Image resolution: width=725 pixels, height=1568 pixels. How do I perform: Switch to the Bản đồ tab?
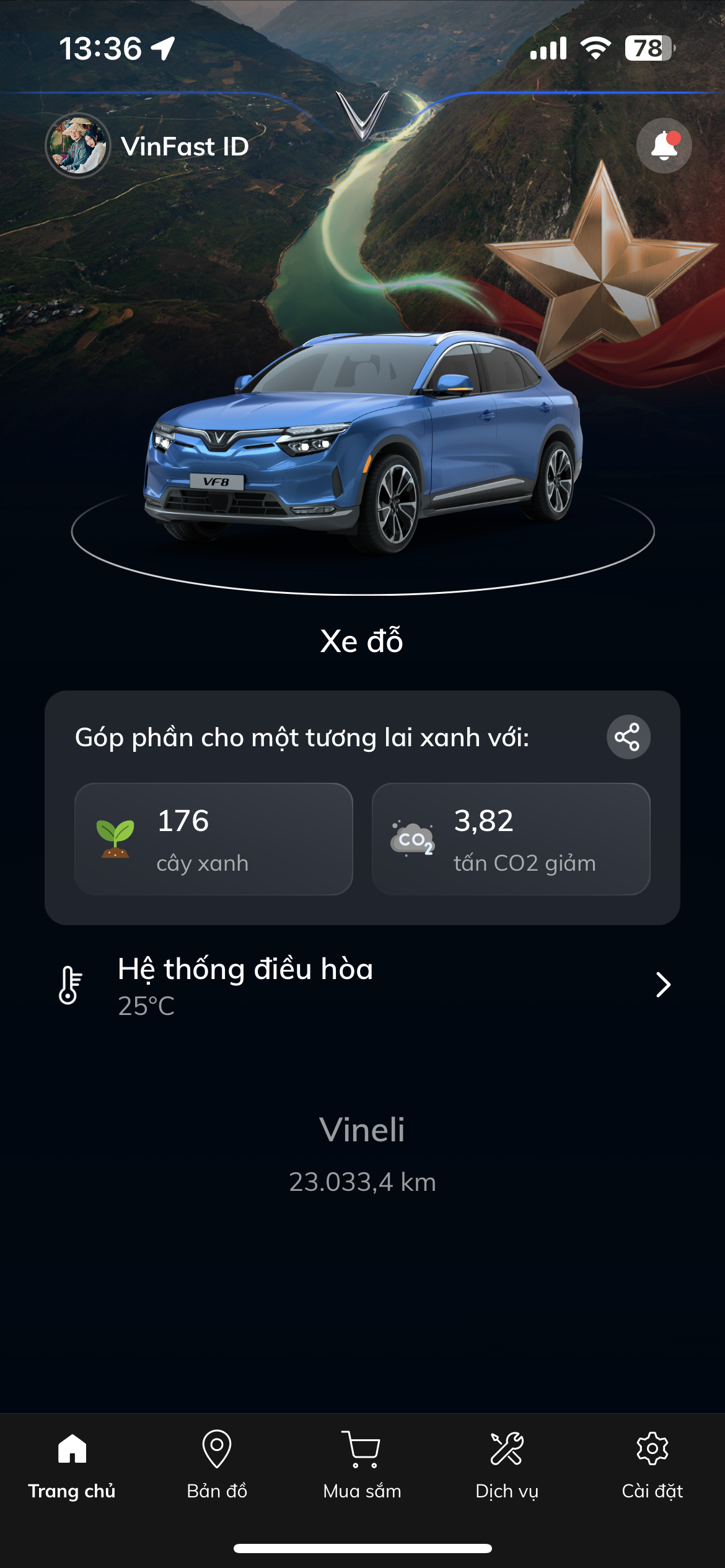point(217,1465)
